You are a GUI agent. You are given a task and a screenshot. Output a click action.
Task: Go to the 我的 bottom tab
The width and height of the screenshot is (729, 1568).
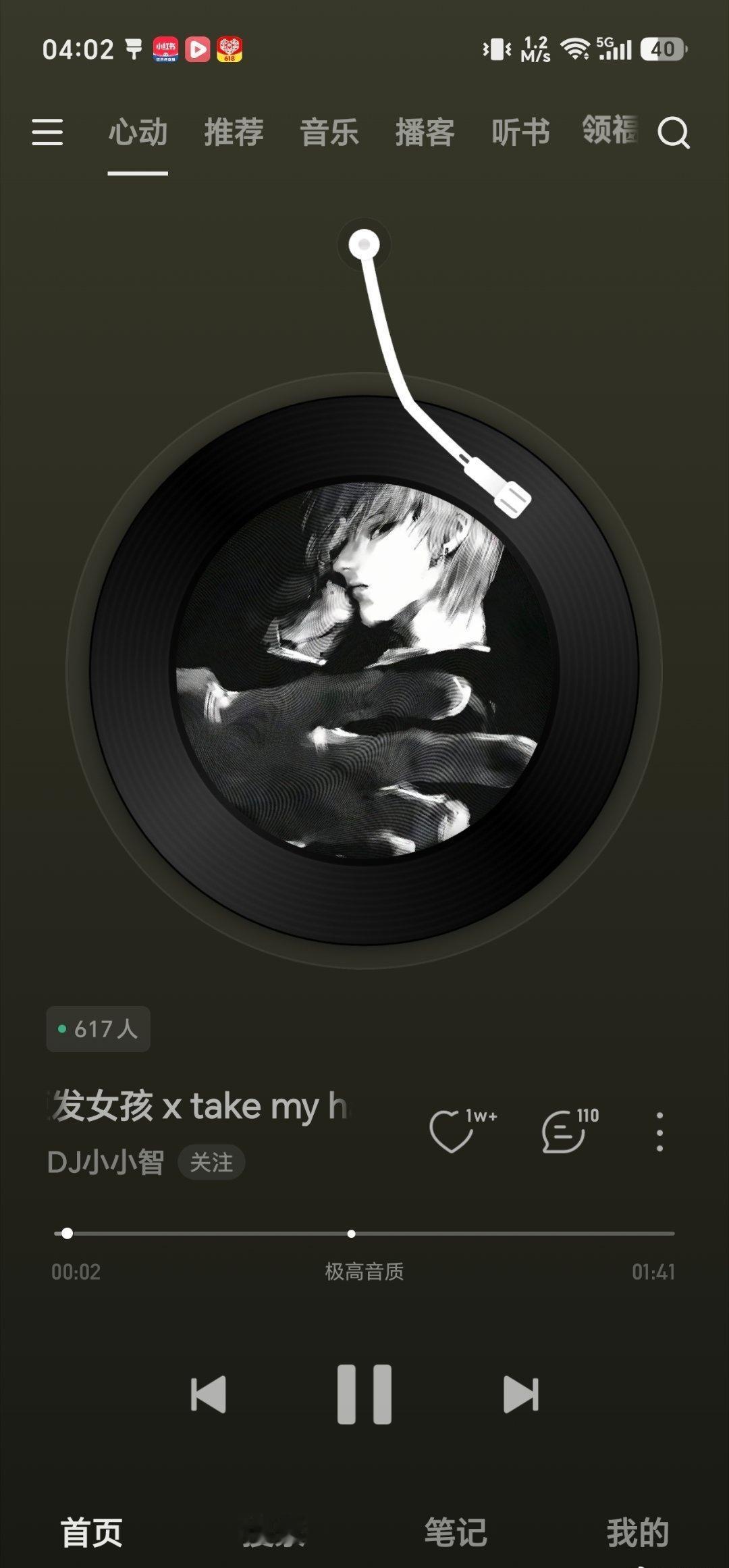click(638, 1532)
